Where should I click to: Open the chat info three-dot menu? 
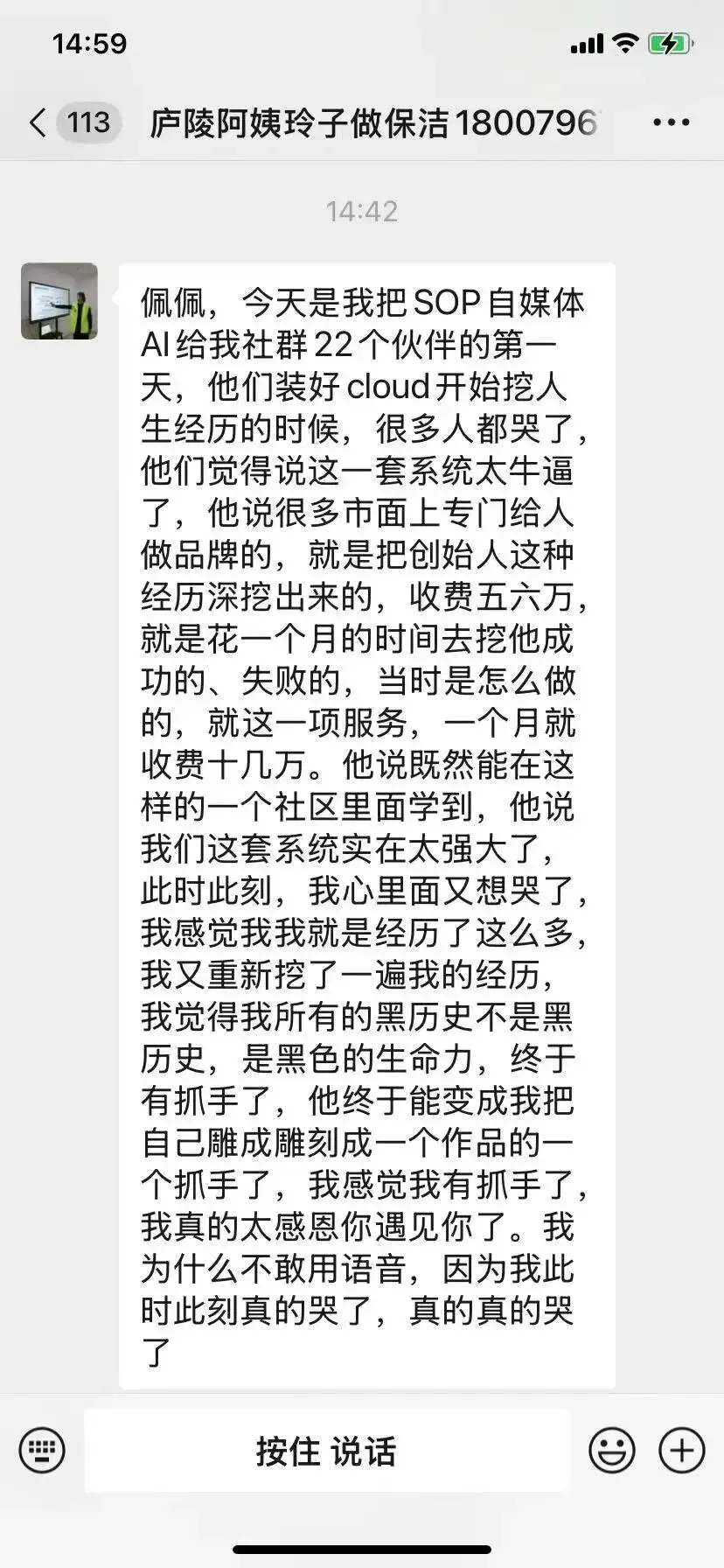(672, 122)
